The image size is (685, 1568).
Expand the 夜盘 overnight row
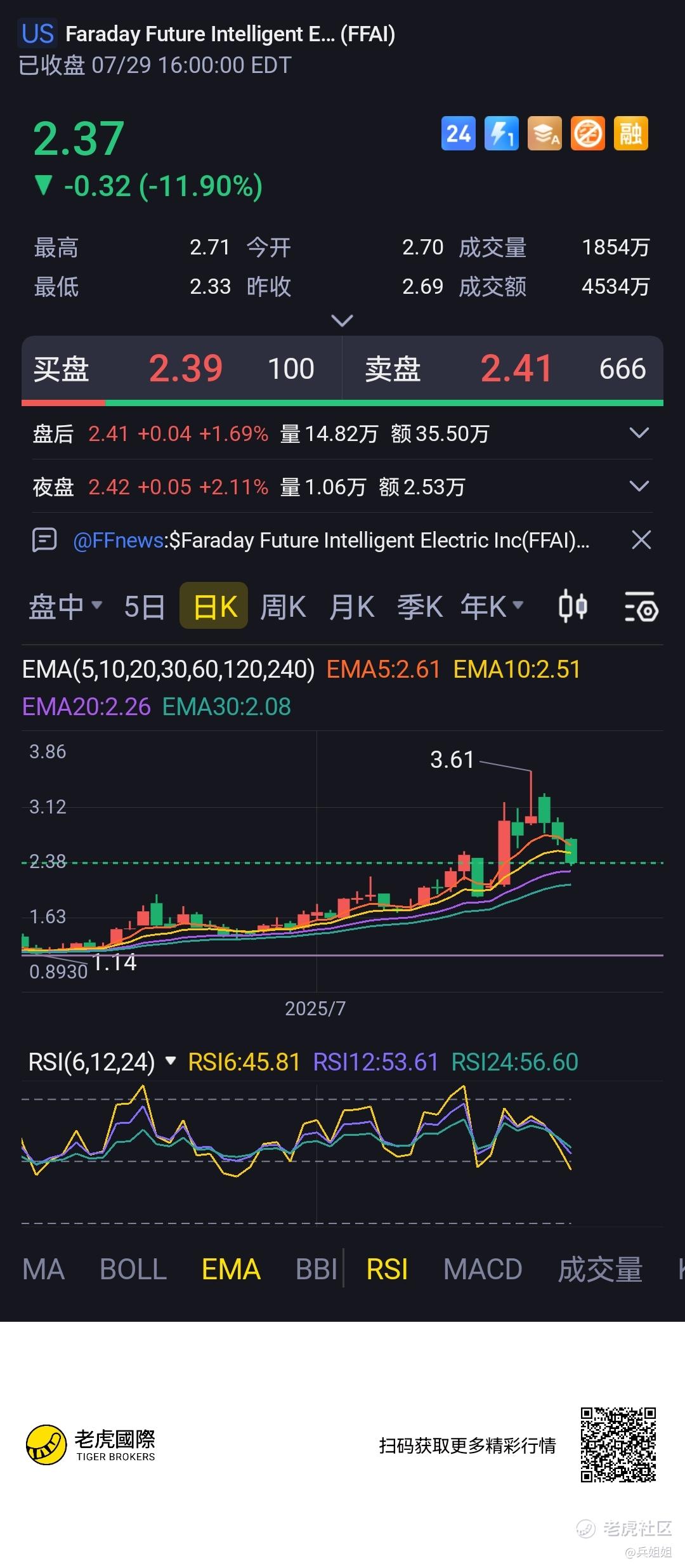tap(639, 487)
